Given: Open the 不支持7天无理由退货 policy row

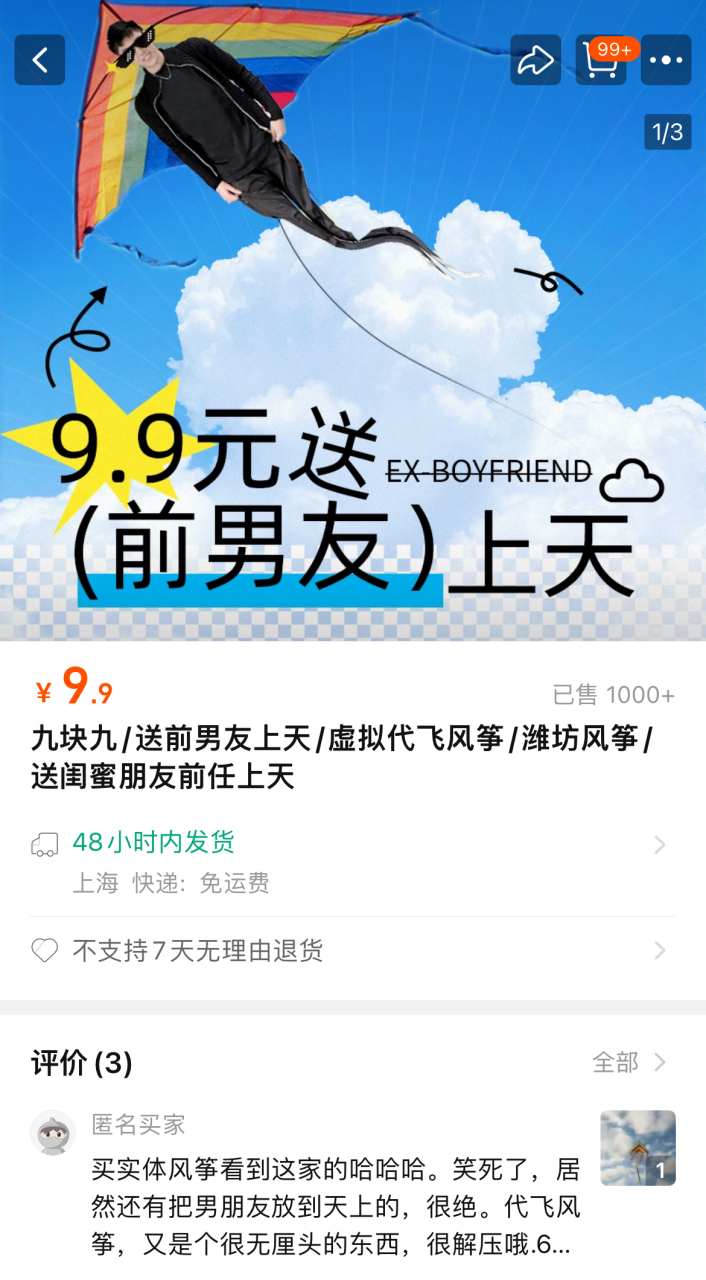Looking at the screenshot, I should coord(352,950).
